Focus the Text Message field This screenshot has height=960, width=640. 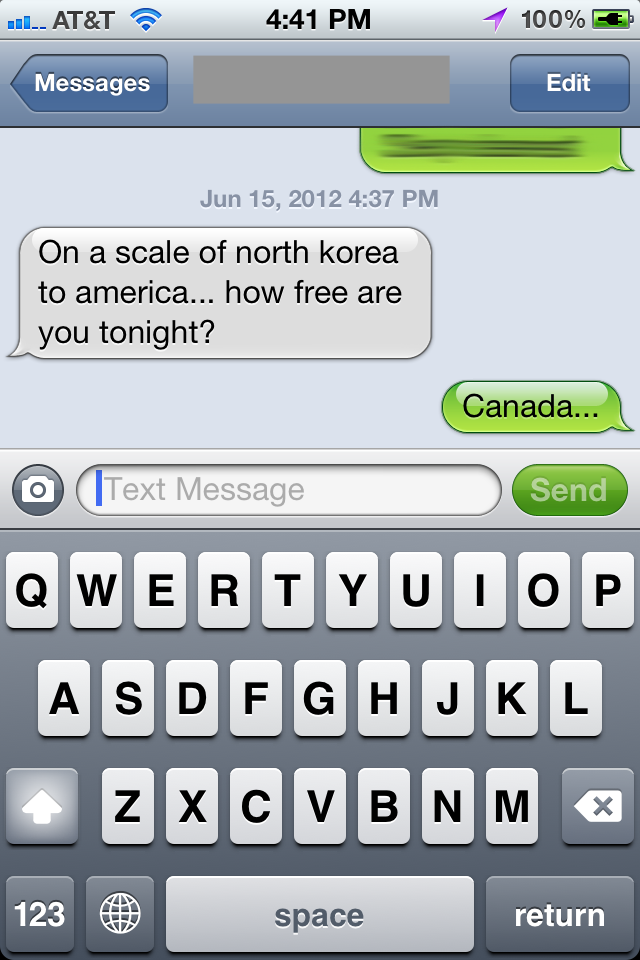click(290, 490)
